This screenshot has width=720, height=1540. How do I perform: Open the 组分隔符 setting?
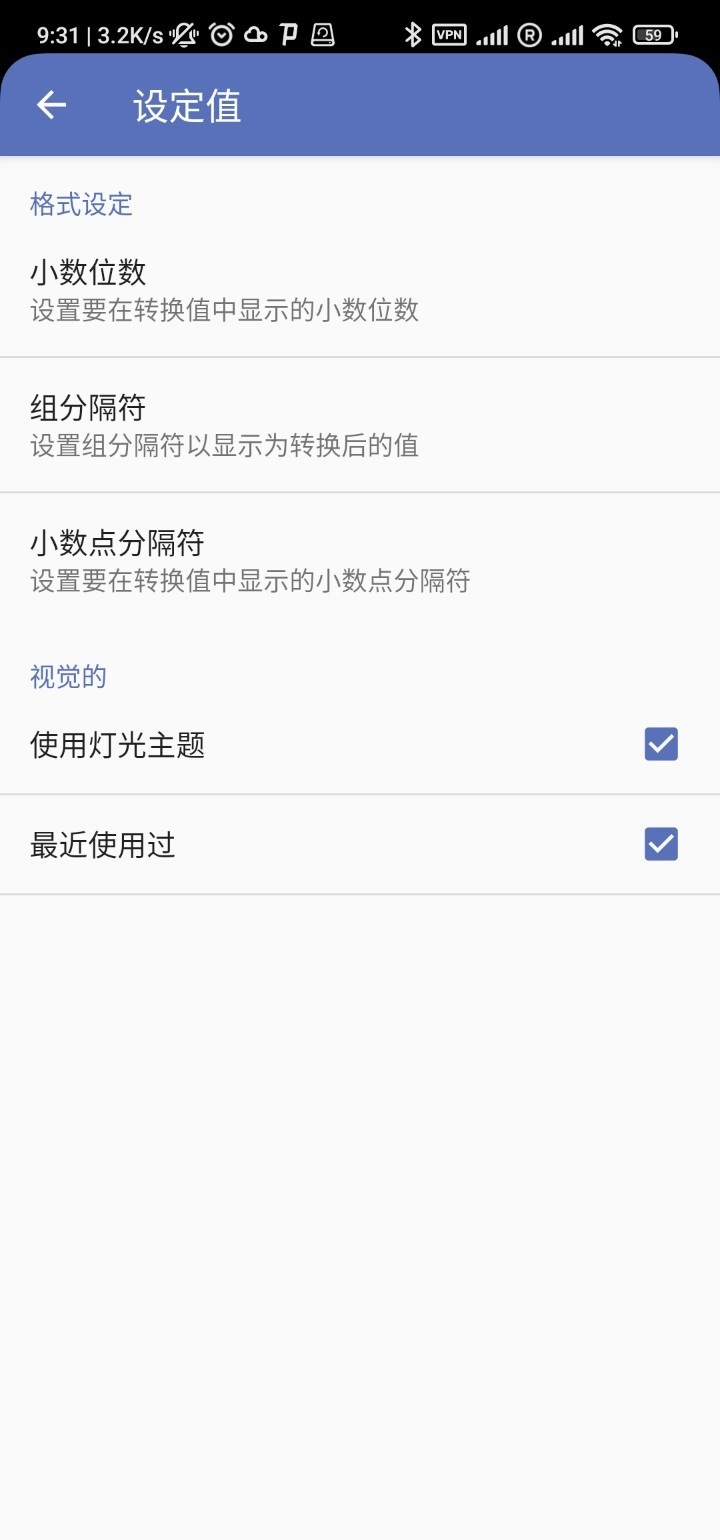coord(360,425)
